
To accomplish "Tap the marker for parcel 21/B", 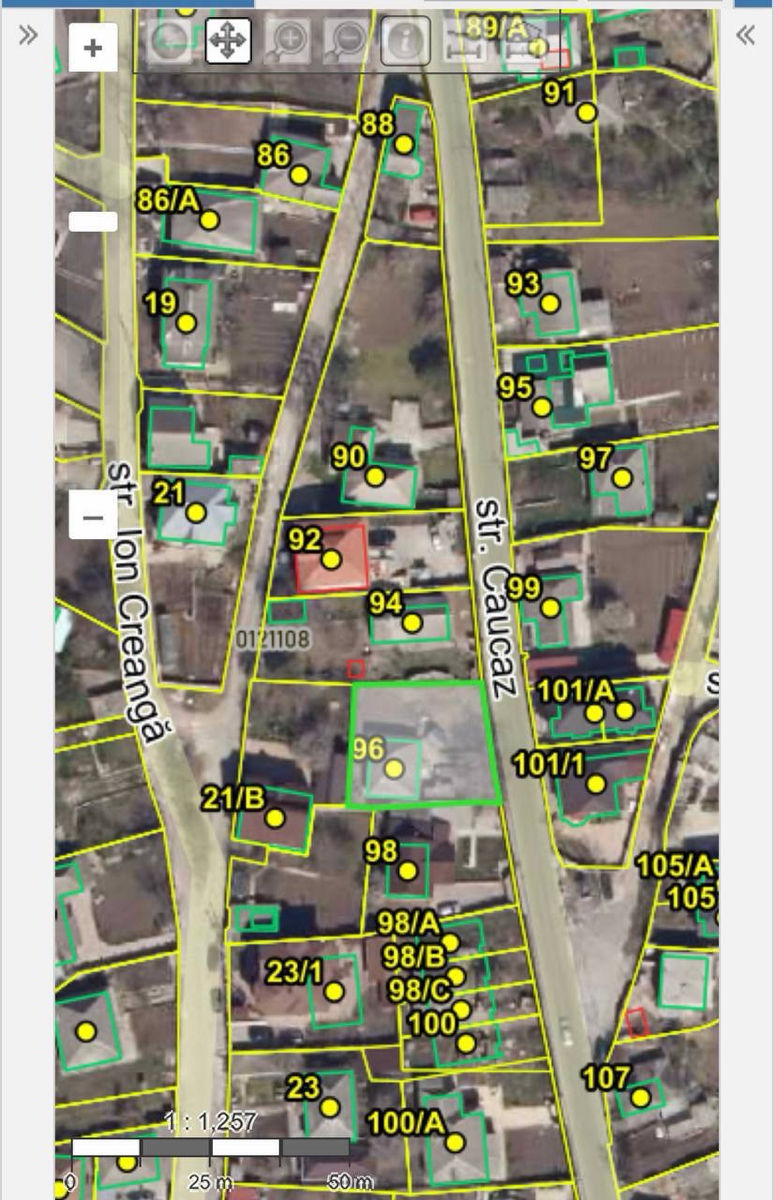I will coord(275,818).
